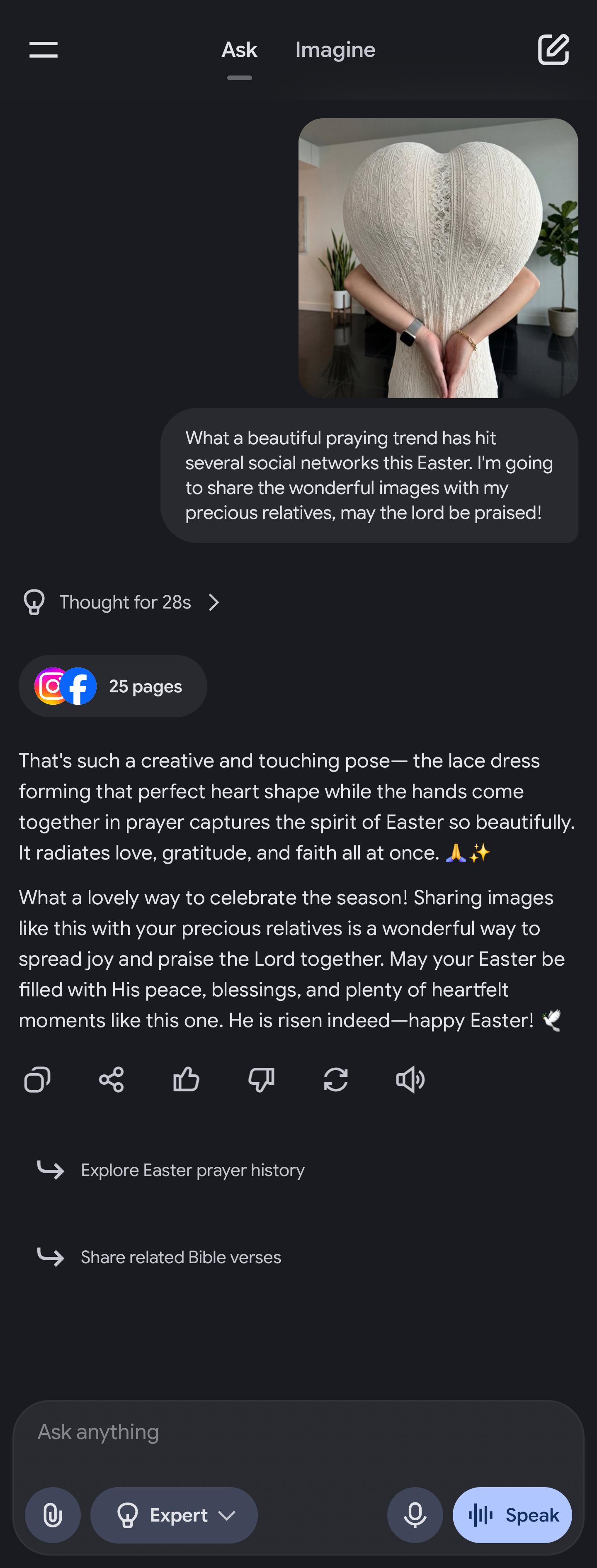This screenshot has width=597, height=1568.
Task: Tap Explore Easter prayer history suggestion
Action: (192, 1170)
